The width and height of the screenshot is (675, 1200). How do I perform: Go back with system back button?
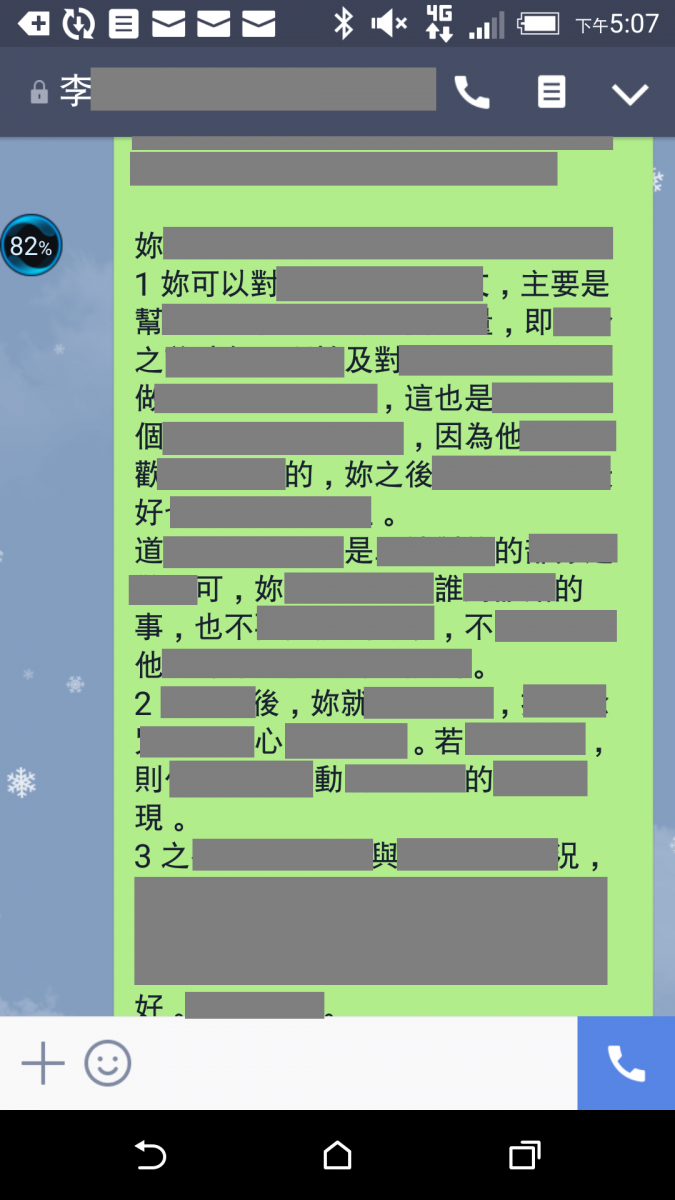point(150,1155)
